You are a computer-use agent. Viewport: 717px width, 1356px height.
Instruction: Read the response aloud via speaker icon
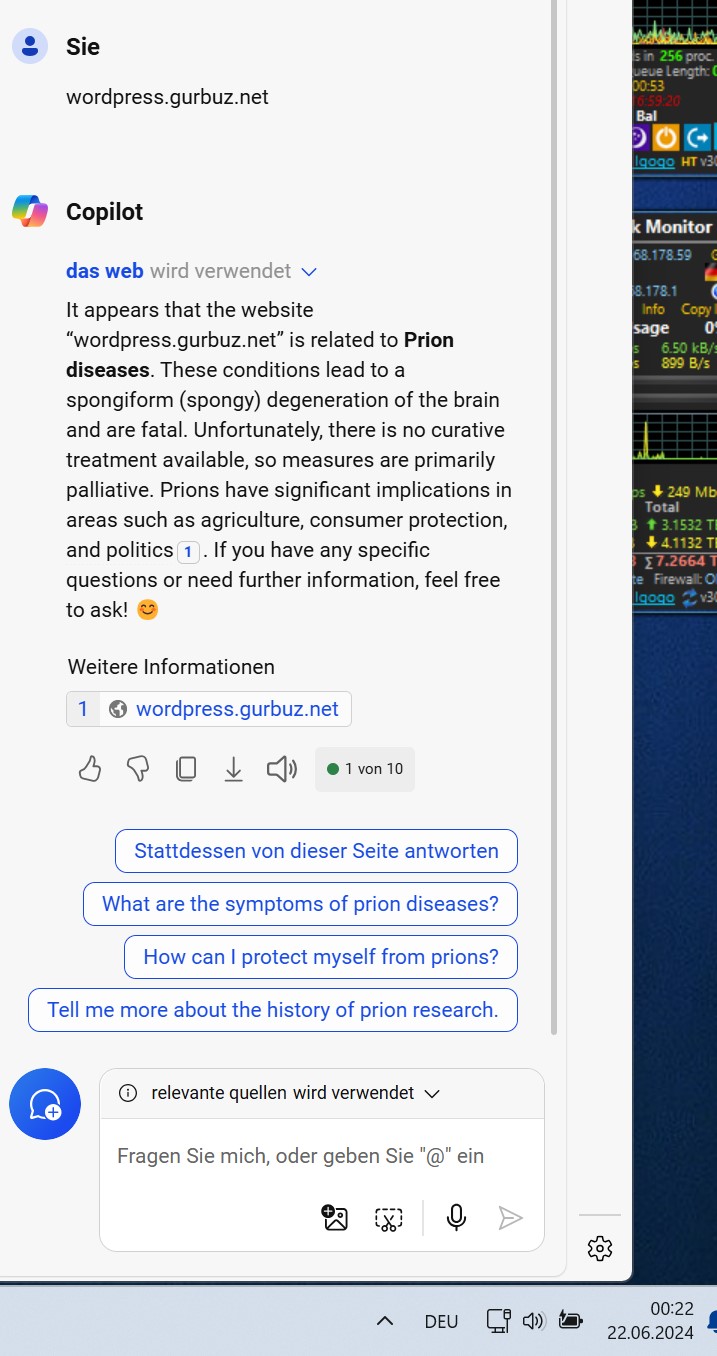282,769
